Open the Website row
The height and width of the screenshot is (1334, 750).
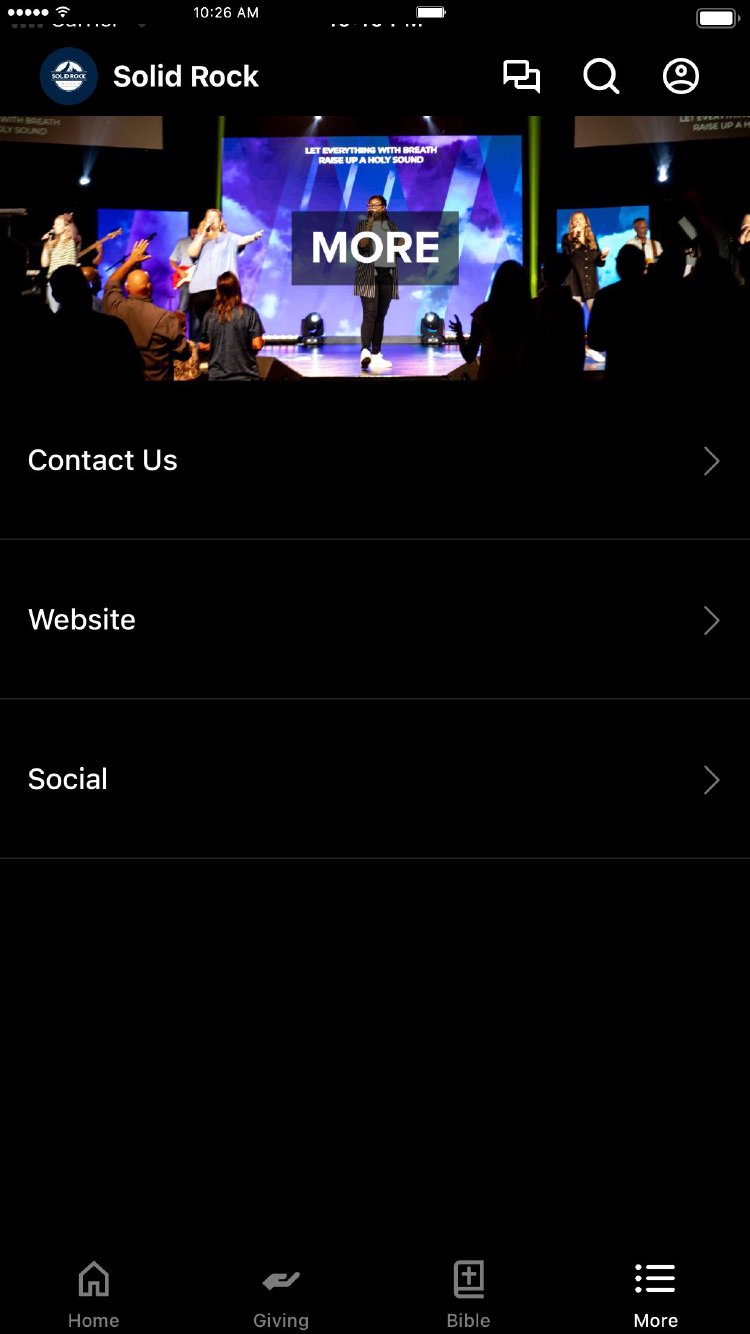(x=375, y=620)
